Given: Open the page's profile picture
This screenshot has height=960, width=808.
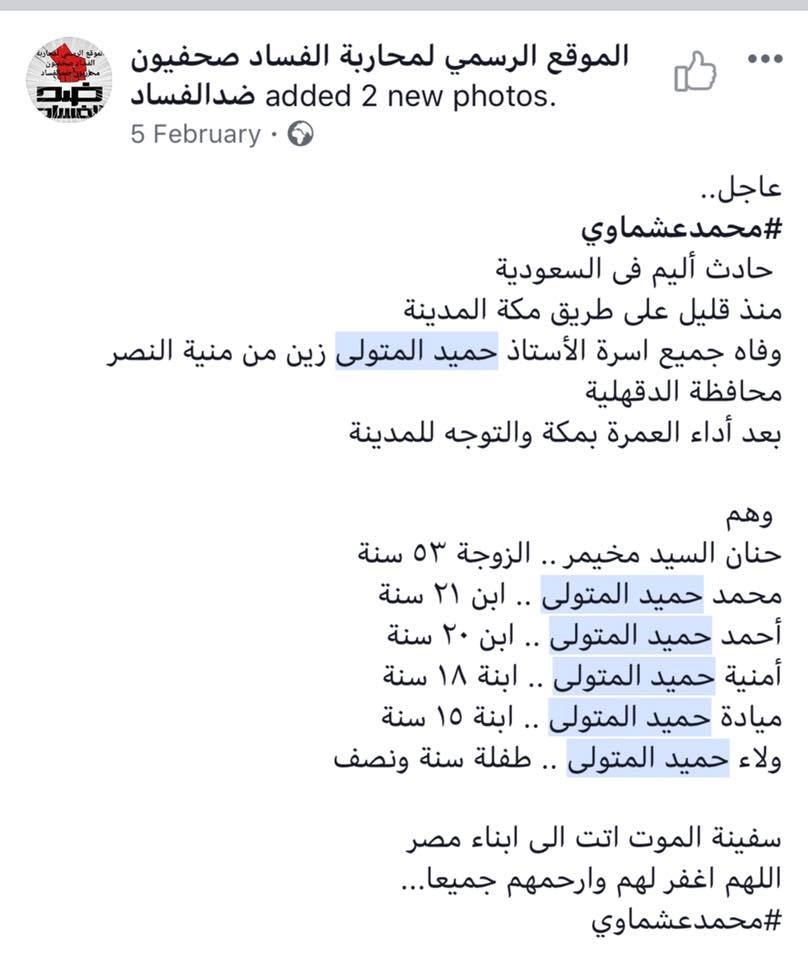Looking at the screenshot, I should 69,79.
